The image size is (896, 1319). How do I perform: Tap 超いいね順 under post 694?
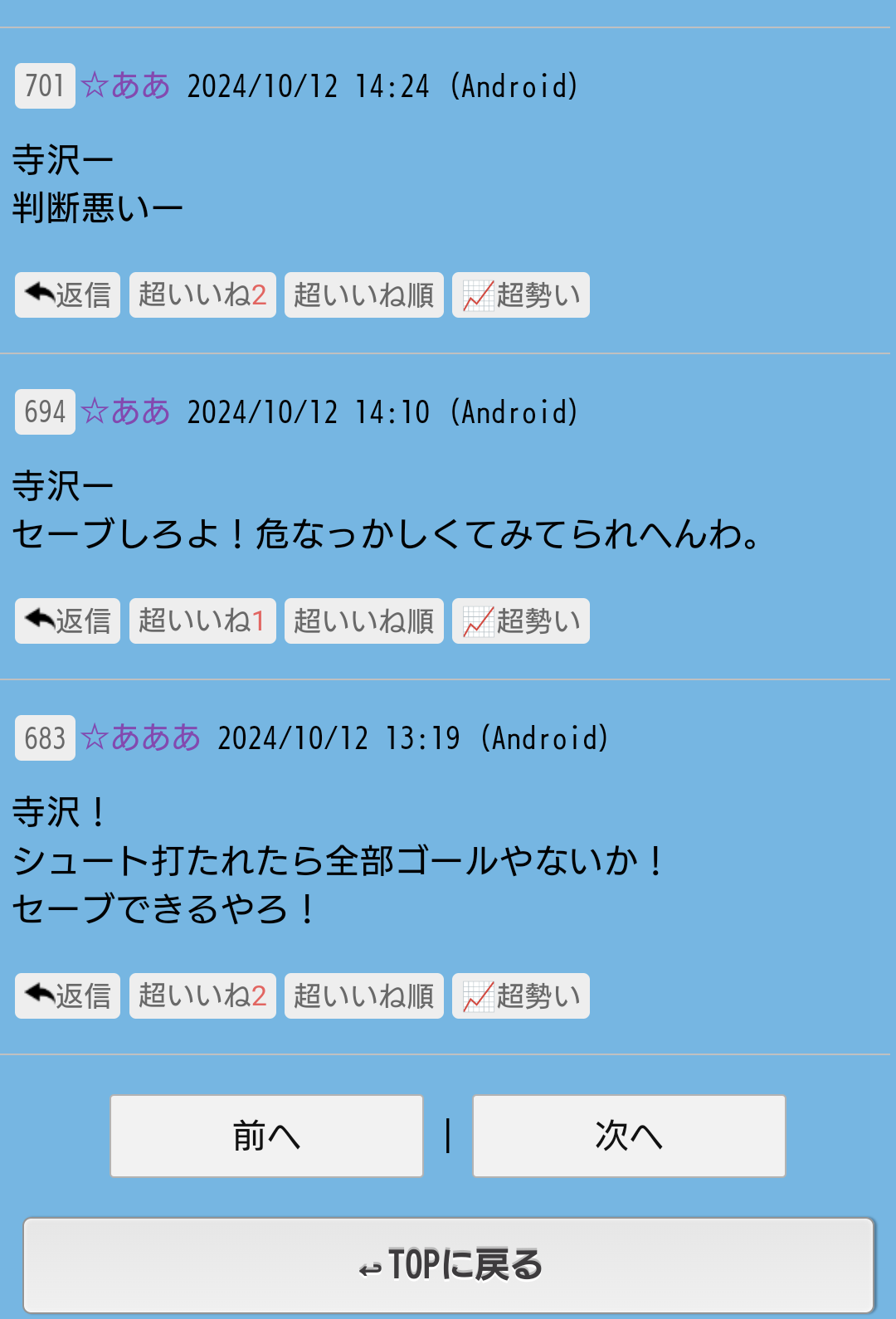[363, 621]
